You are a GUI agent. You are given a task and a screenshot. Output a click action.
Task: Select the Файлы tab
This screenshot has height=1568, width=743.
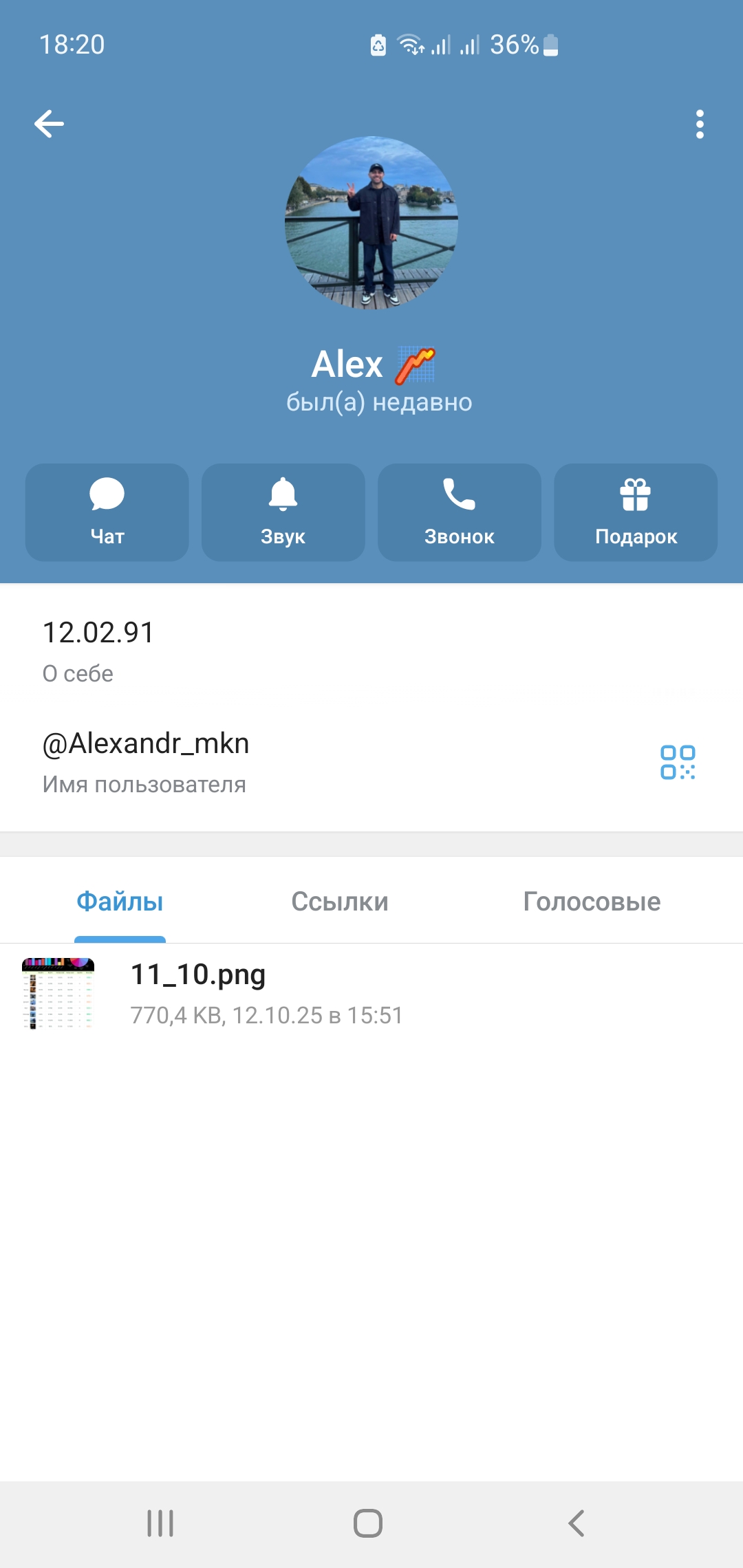[120, 902]
